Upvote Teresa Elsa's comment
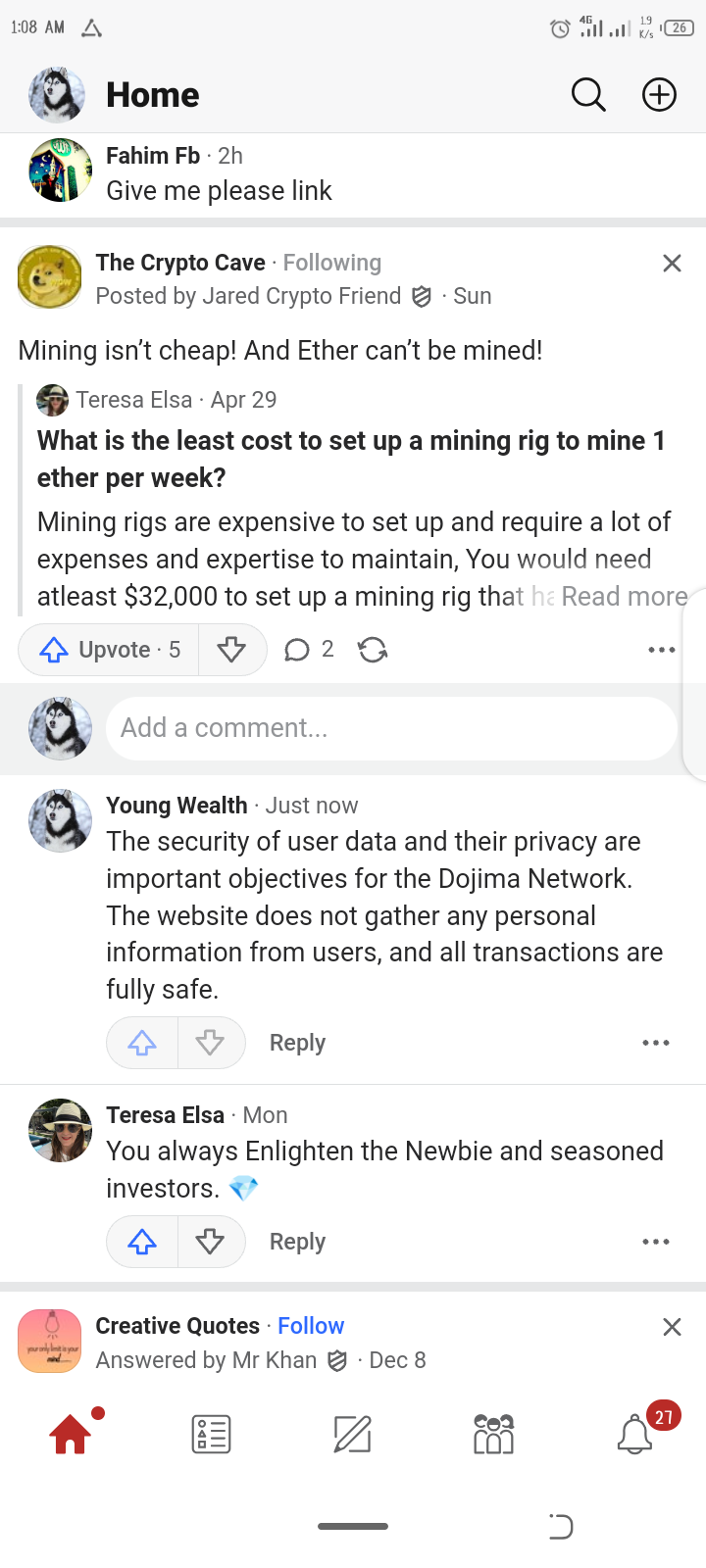This screenshot has width=706, height=1568. 142,1242
